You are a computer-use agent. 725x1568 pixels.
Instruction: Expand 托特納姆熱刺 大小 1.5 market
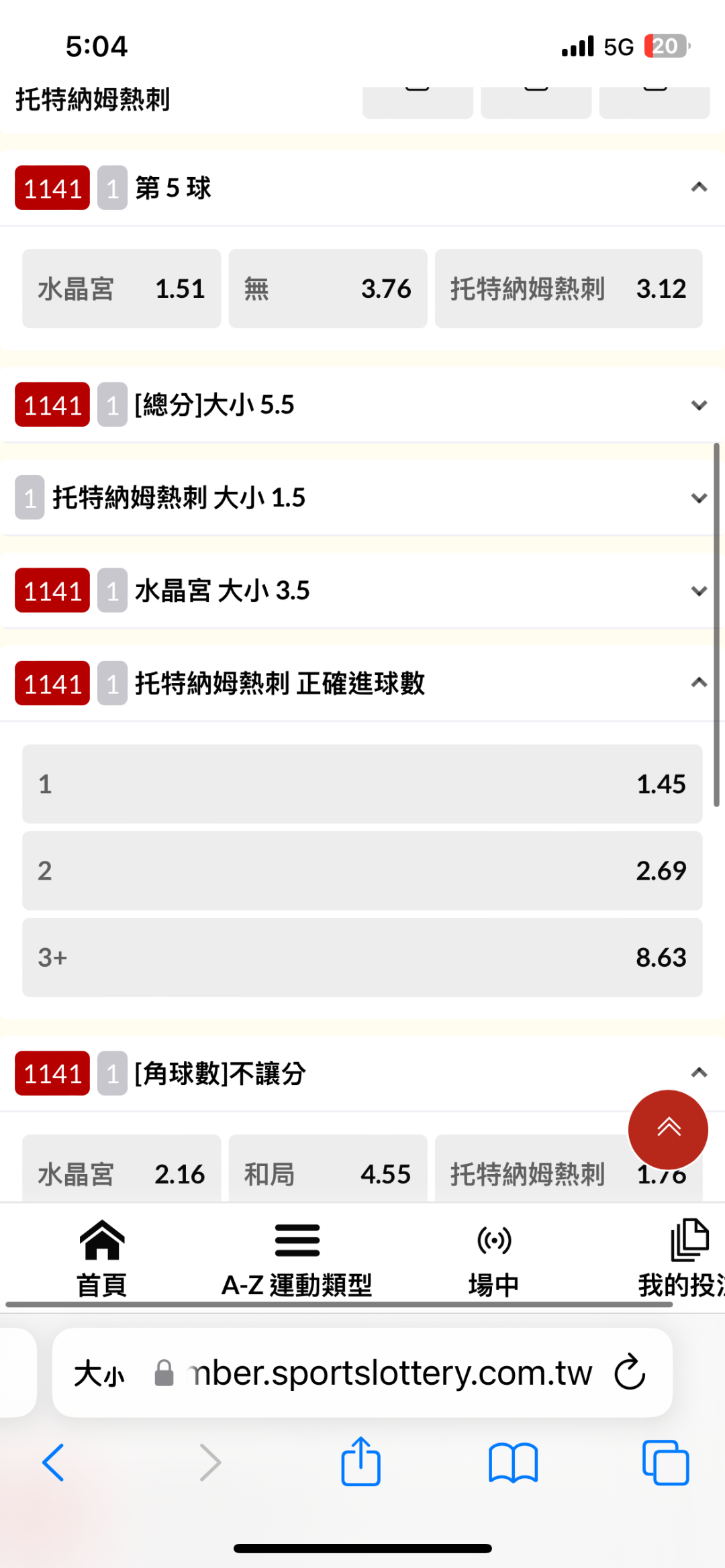coord(699,498)
